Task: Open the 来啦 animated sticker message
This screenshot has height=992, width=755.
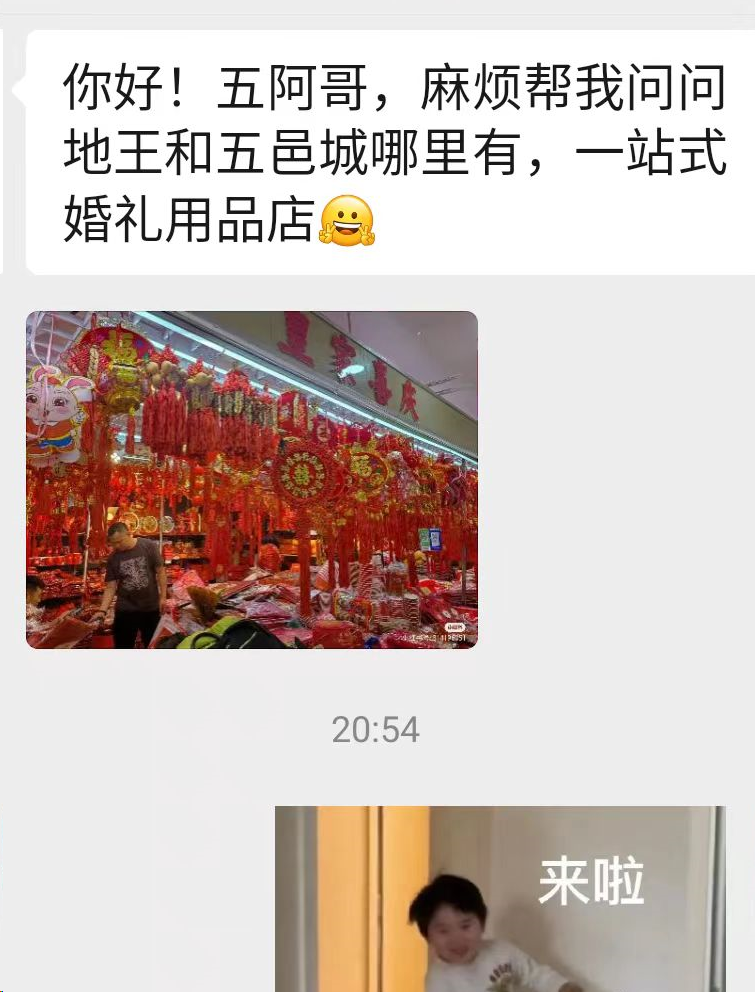Action: (500, 898)
